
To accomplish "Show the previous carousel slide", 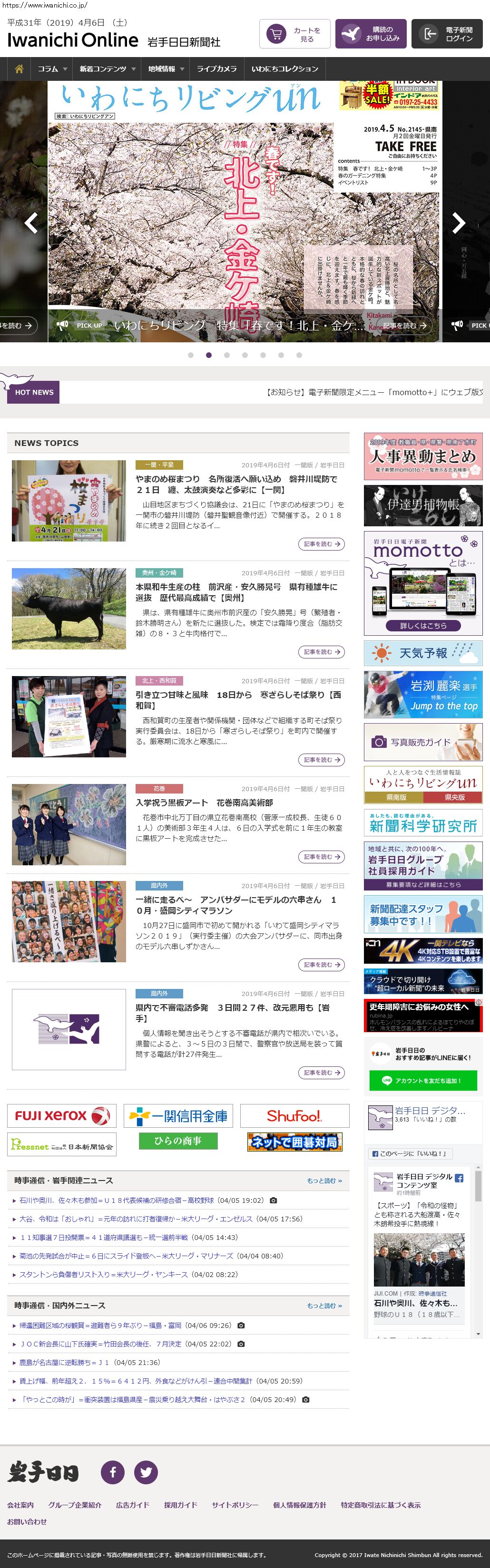I will (x=31, y=223).
